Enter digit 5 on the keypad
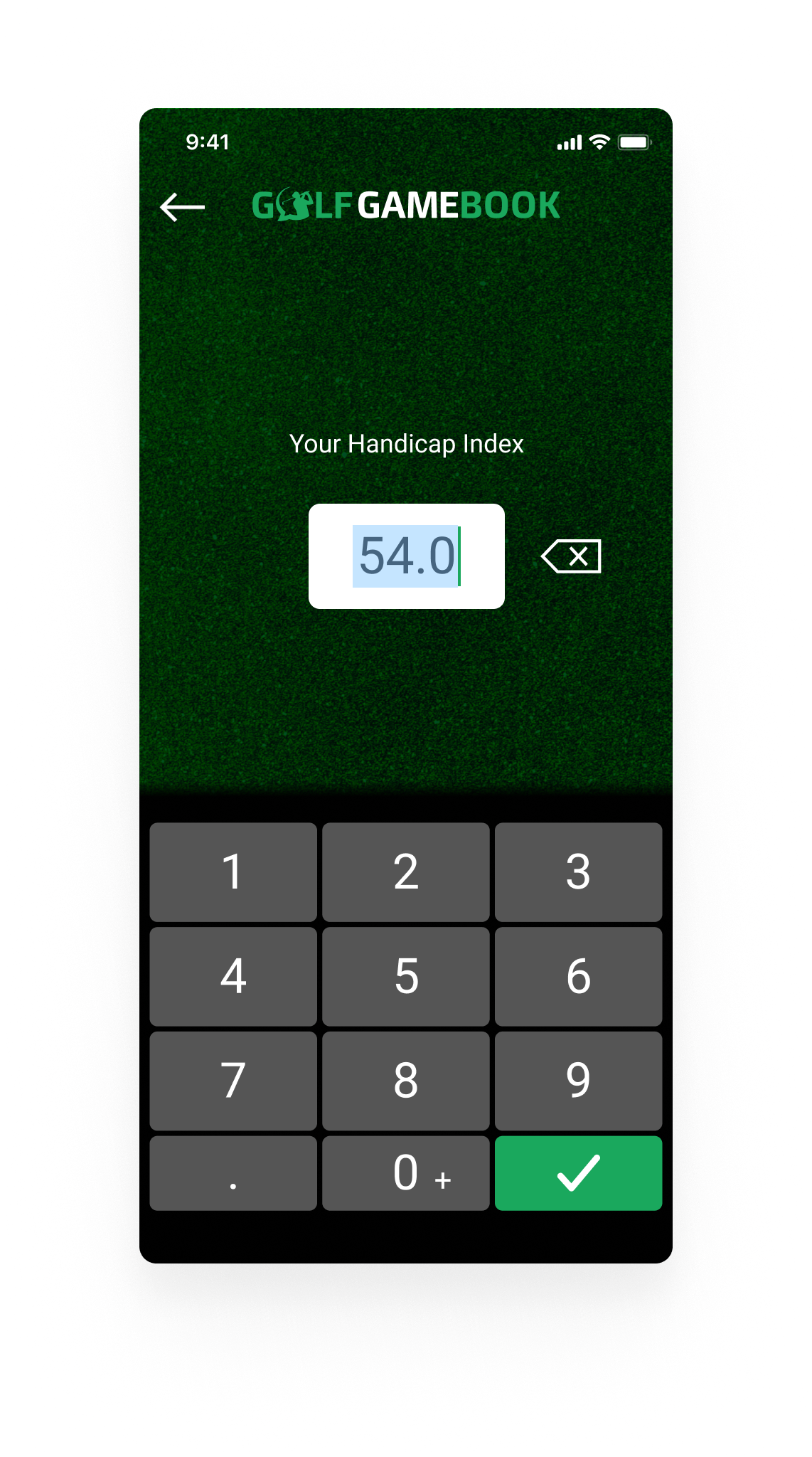This screenshot has height=1457, width=812. 406,976
